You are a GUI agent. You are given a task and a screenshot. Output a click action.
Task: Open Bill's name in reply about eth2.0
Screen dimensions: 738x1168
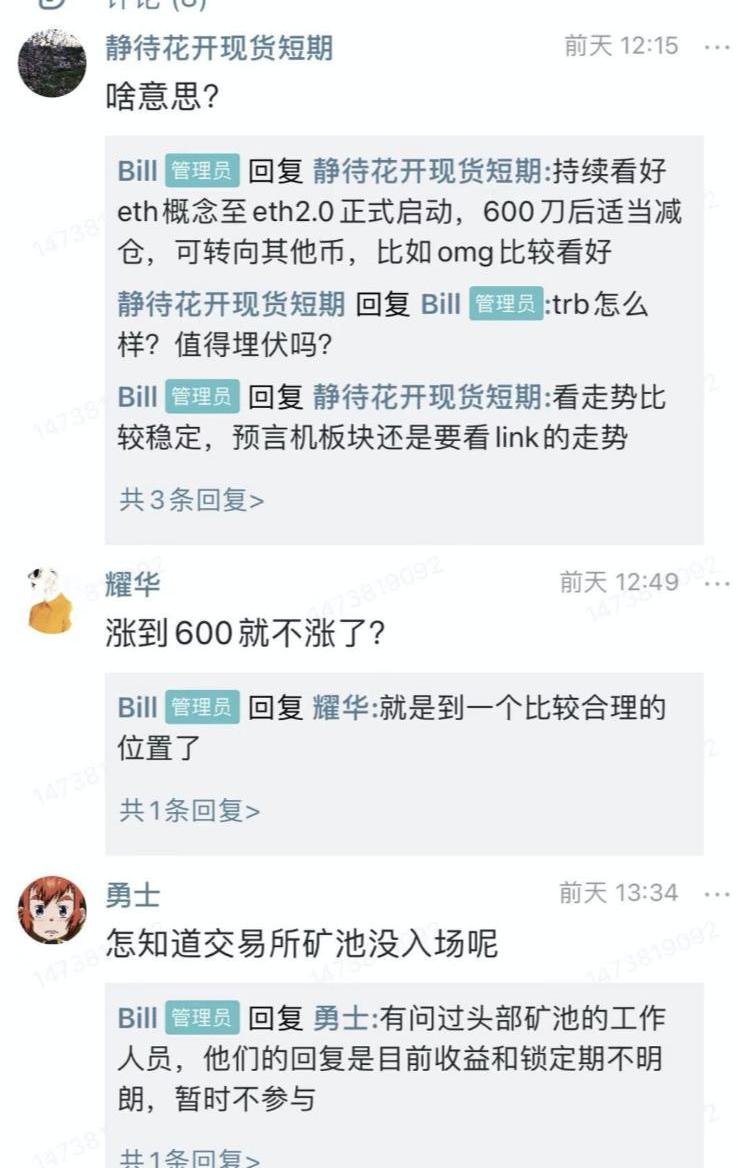[x=137, y=171]
